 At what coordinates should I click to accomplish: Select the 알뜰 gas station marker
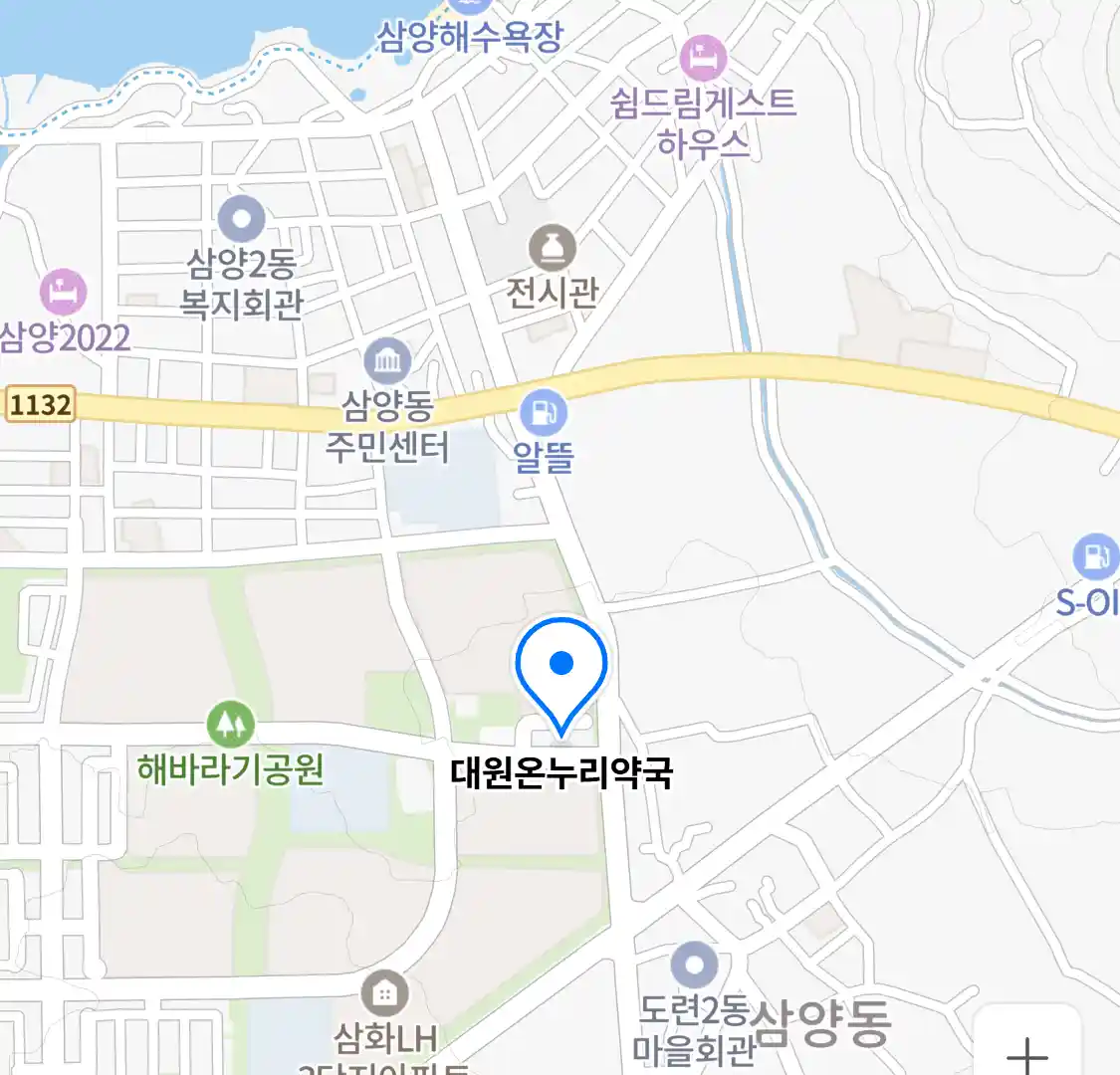pos(544,412)
